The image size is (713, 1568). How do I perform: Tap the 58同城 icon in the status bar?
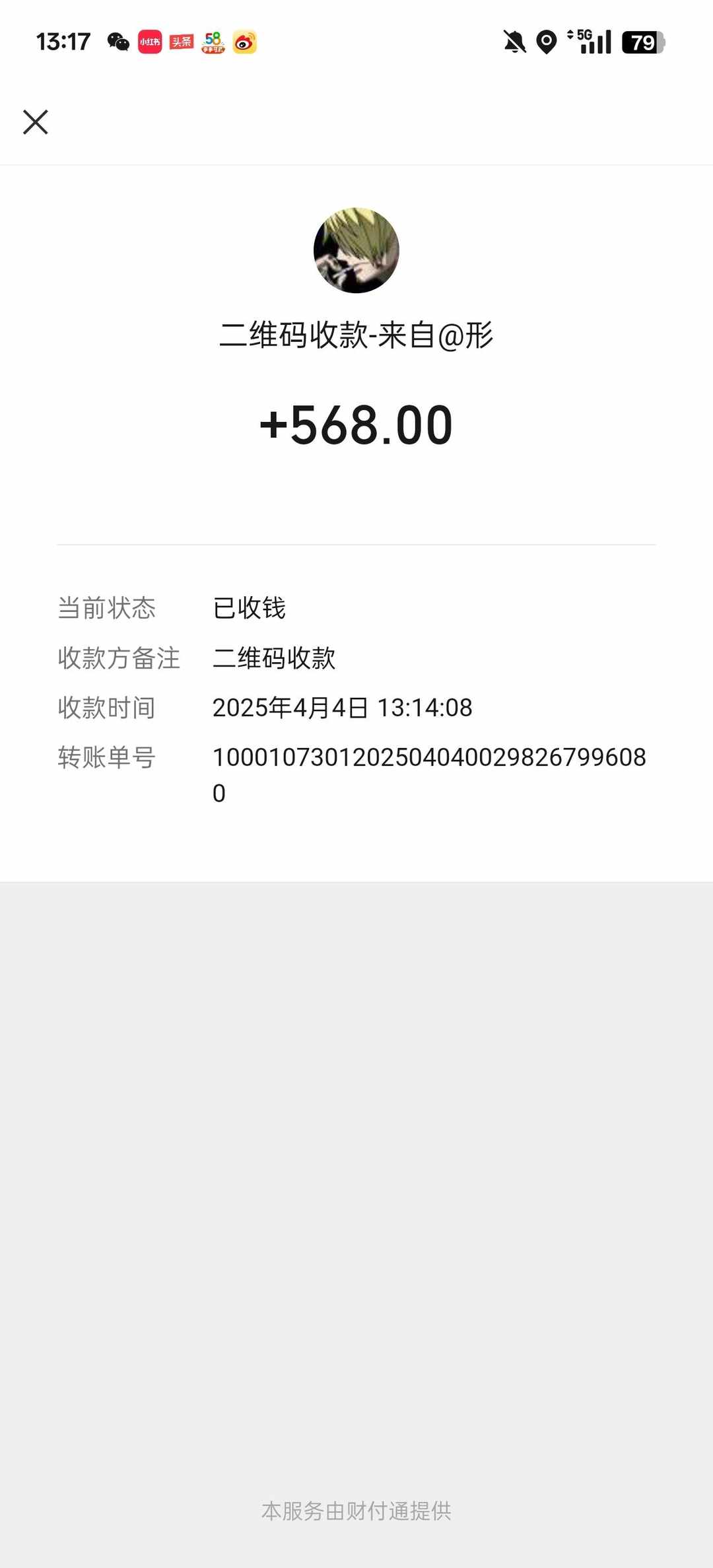(x=214, y=42)
